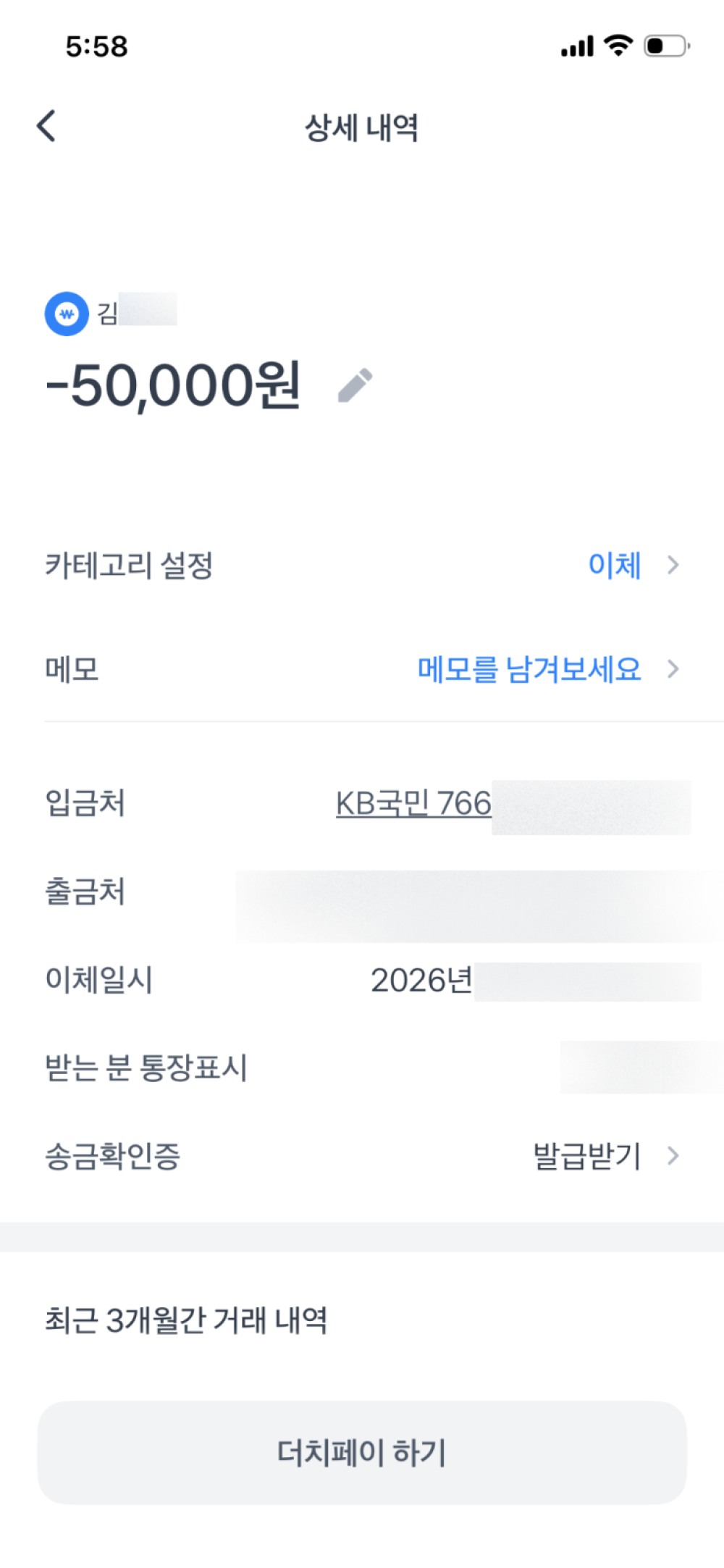Open the underlined KB국민 766 account link
724x1568 pixels.
click(413, 803)
